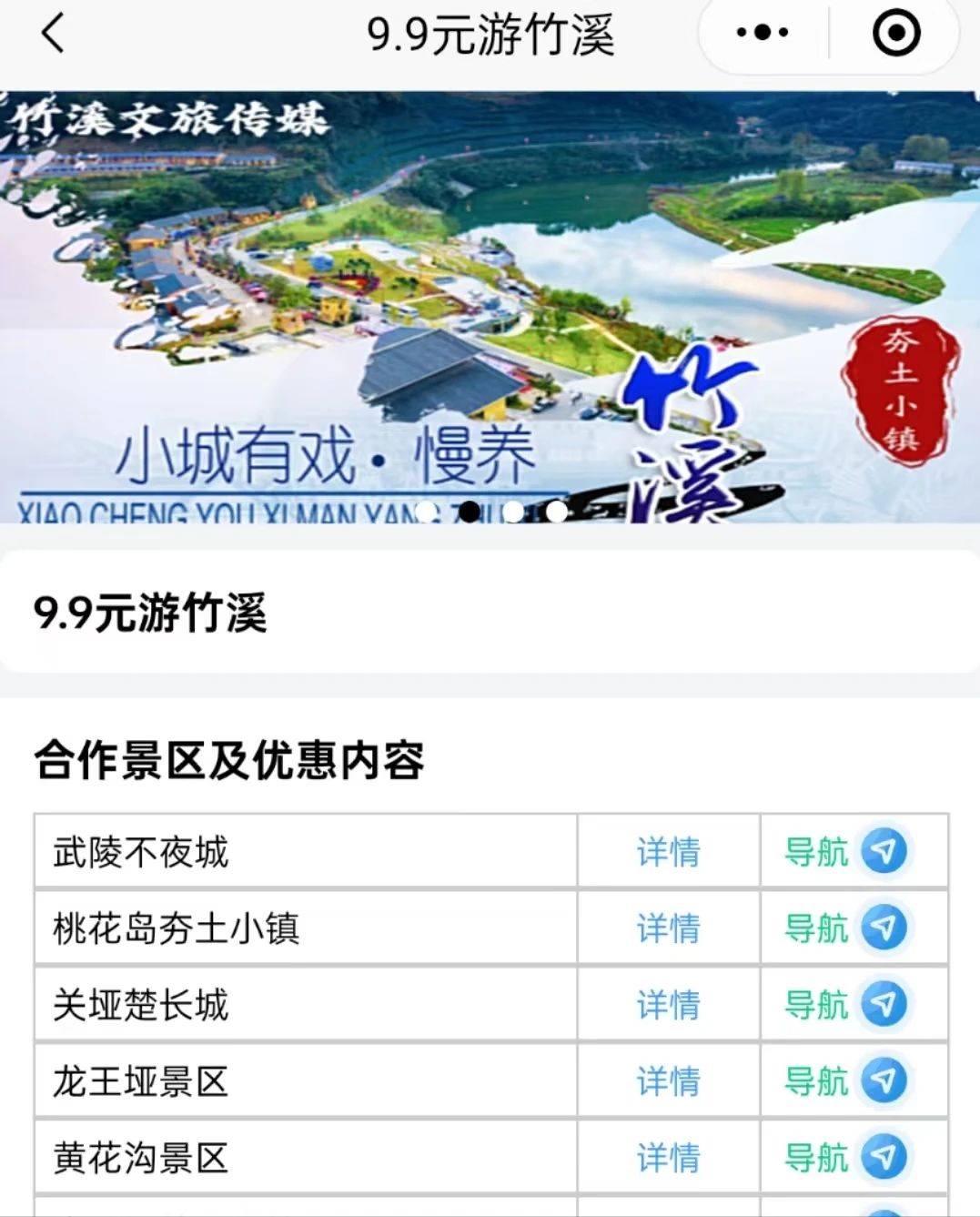
Task: Close the mini program with the circle icon
Action: pos(895,34)
